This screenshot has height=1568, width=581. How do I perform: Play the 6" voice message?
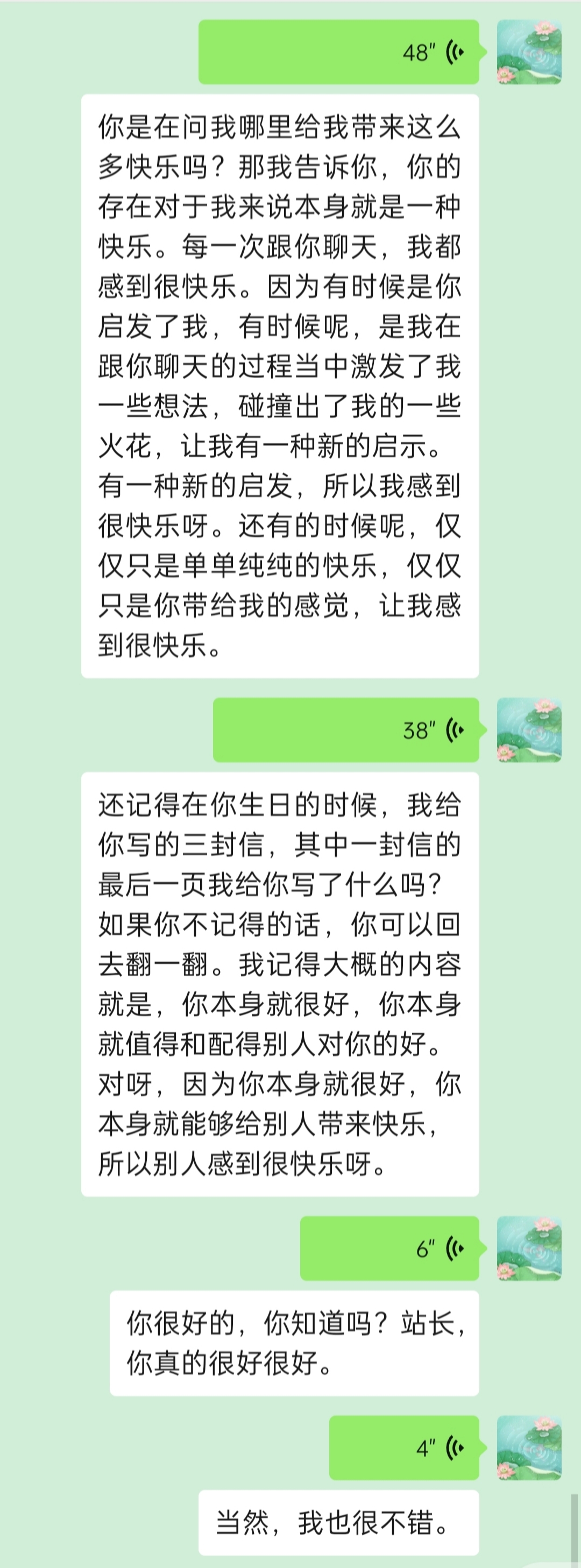click(390, 1248)
